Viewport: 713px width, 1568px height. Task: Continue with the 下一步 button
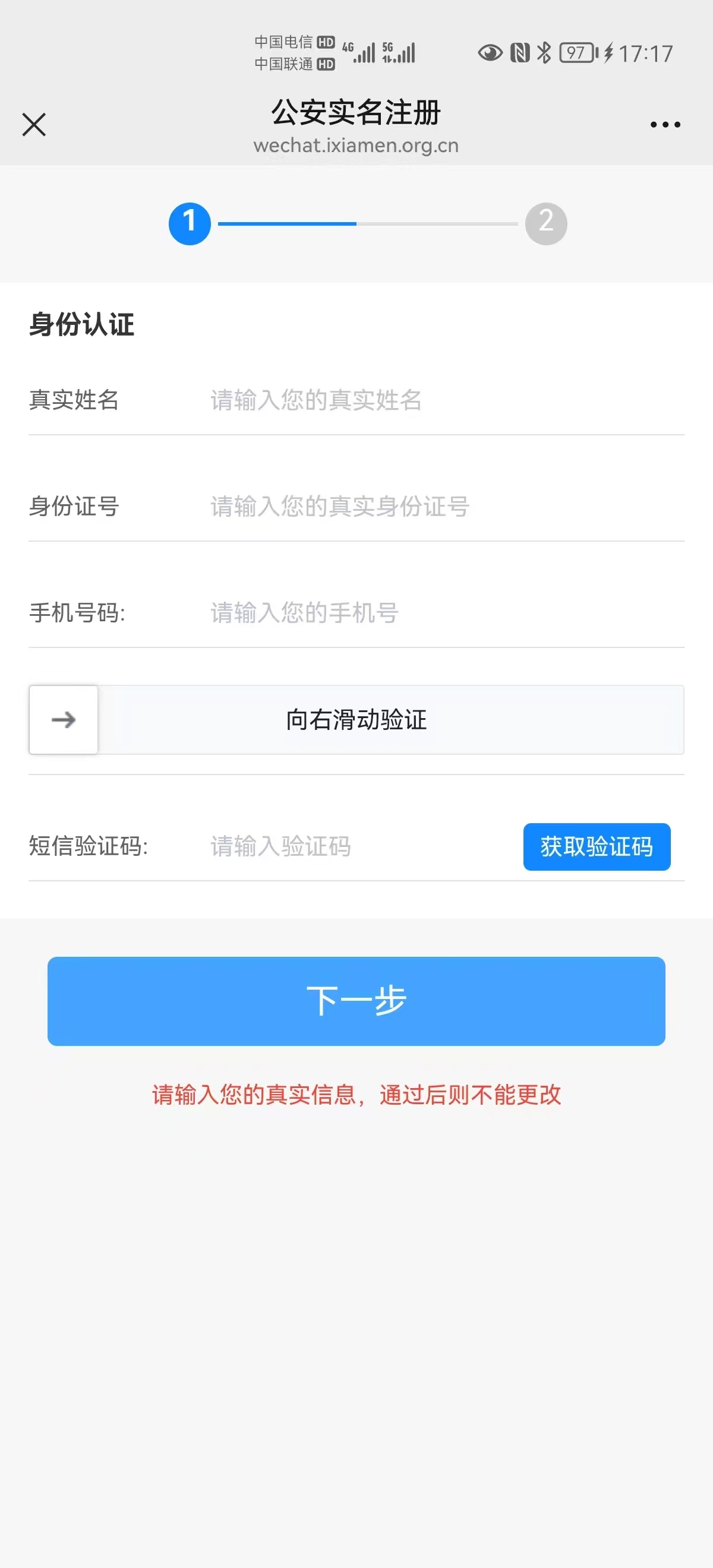point(356,1001)
